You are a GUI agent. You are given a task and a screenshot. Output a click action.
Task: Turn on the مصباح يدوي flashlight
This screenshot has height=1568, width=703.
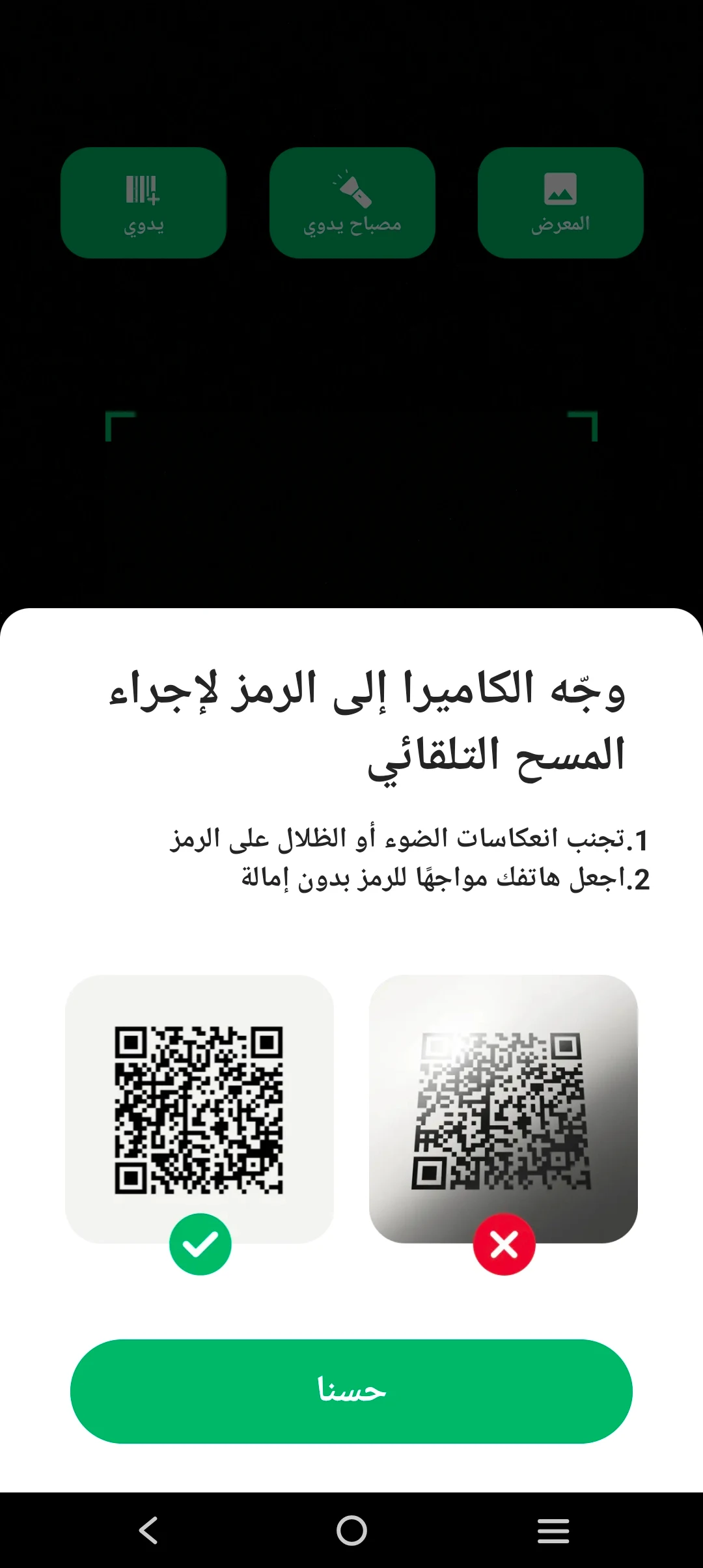[352, 203]
